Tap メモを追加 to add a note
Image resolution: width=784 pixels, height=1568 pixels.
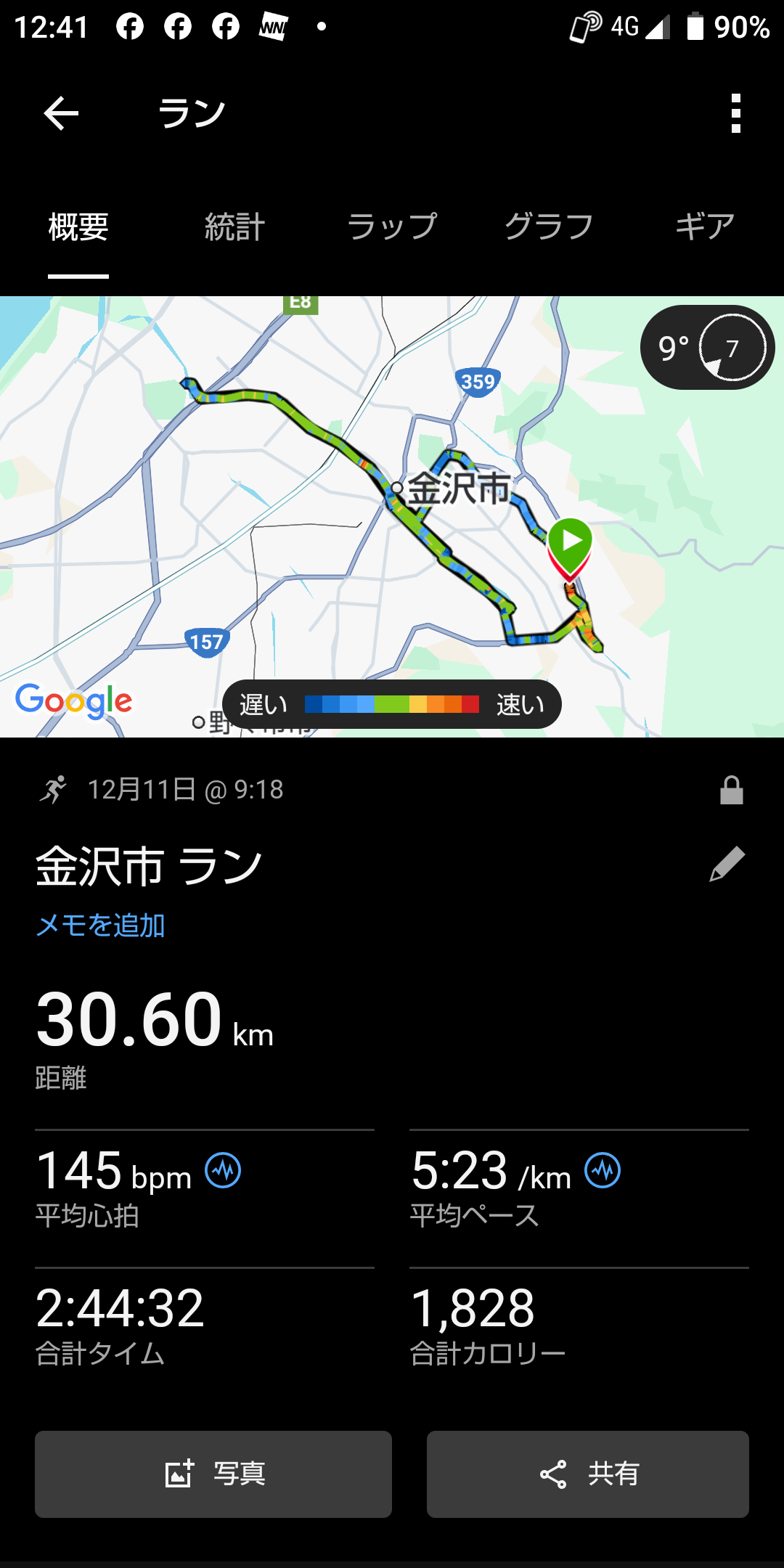[101, 926]
